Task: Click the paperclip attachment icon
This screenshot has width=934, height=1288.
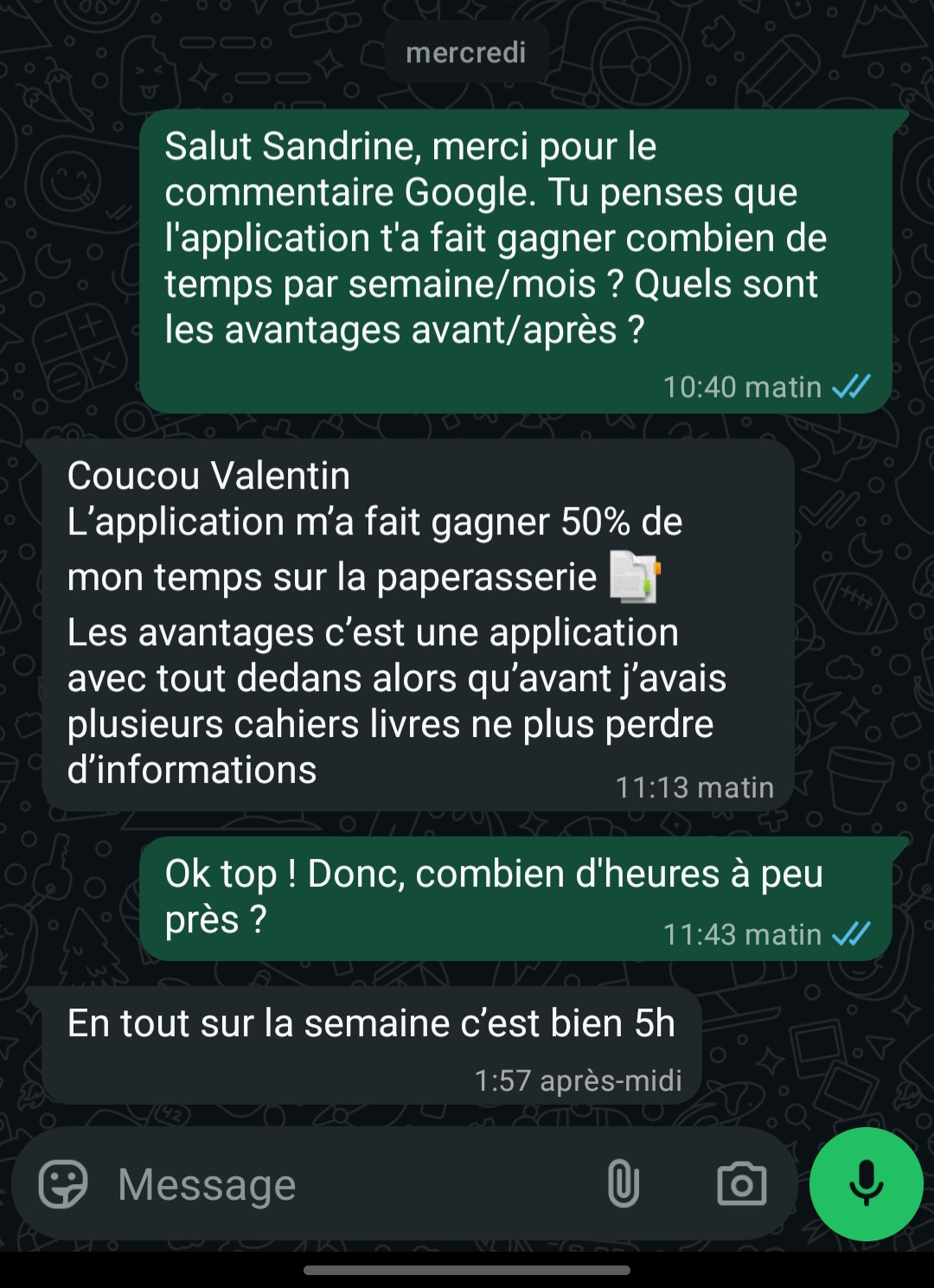Action: tap(624, 1185)
